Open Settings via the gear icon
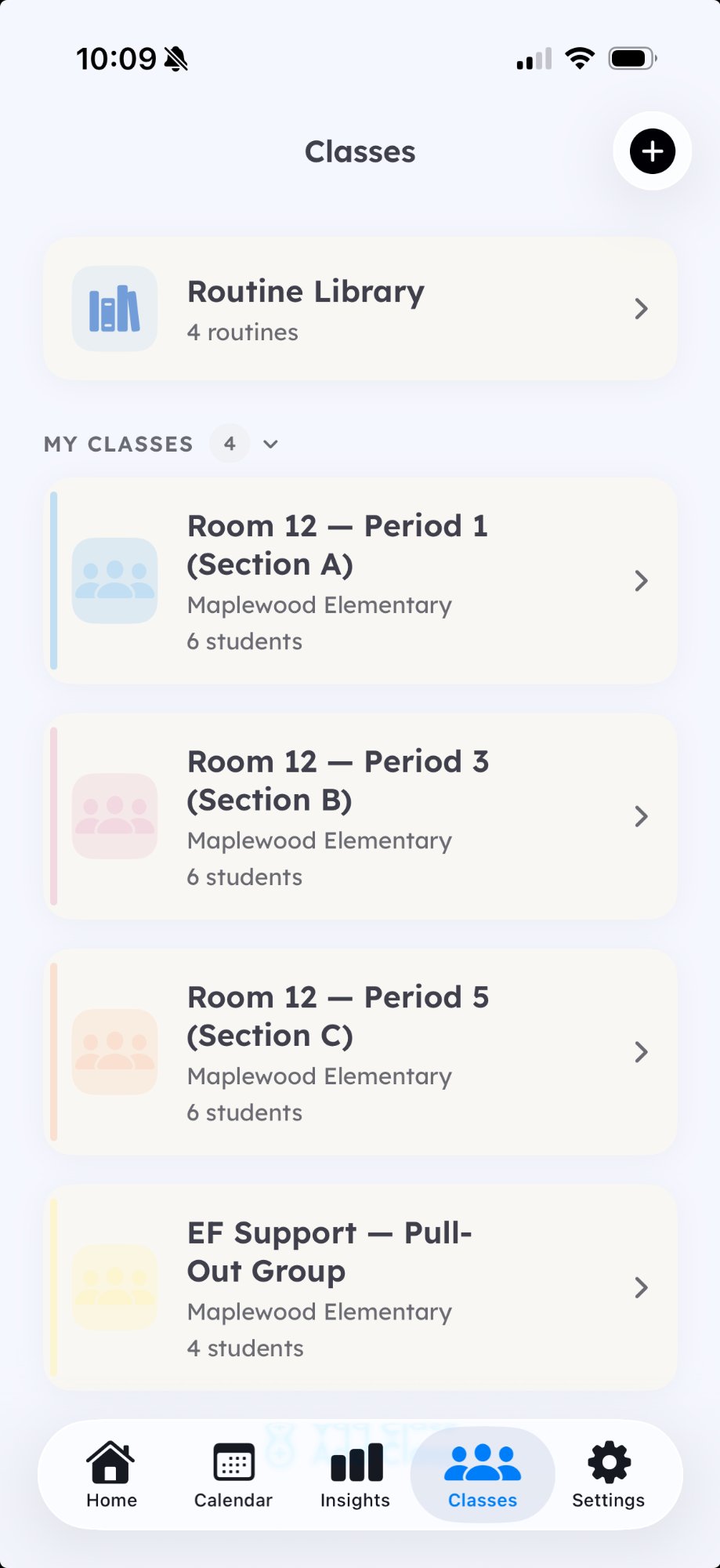Image resolution: width=720 pixels, height=1568 pixels. click(607, 1463)
